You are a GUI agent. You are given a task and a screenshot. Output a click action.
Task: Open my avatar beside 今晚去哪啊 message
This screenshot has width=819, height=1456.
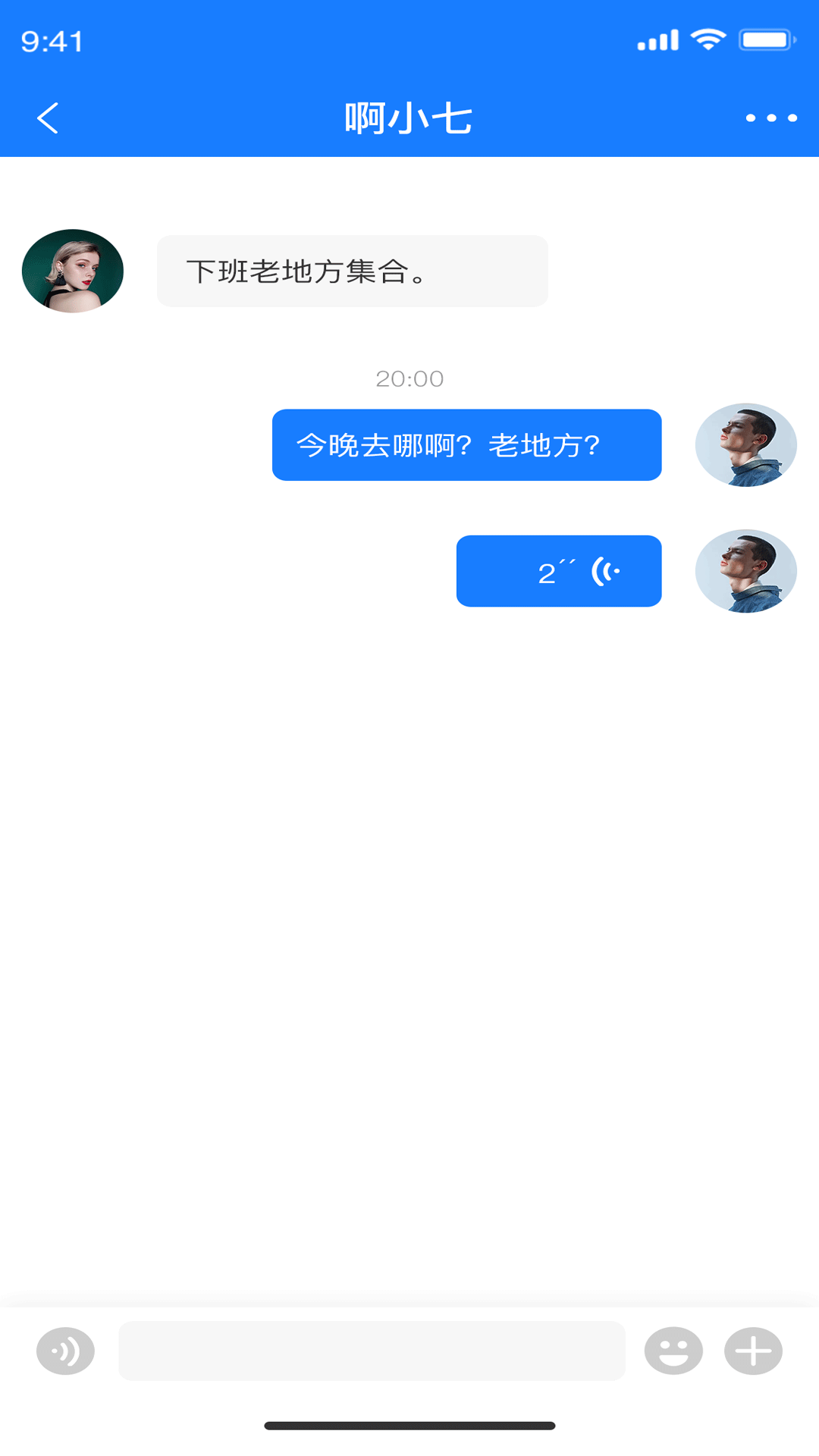pos(745,445)
